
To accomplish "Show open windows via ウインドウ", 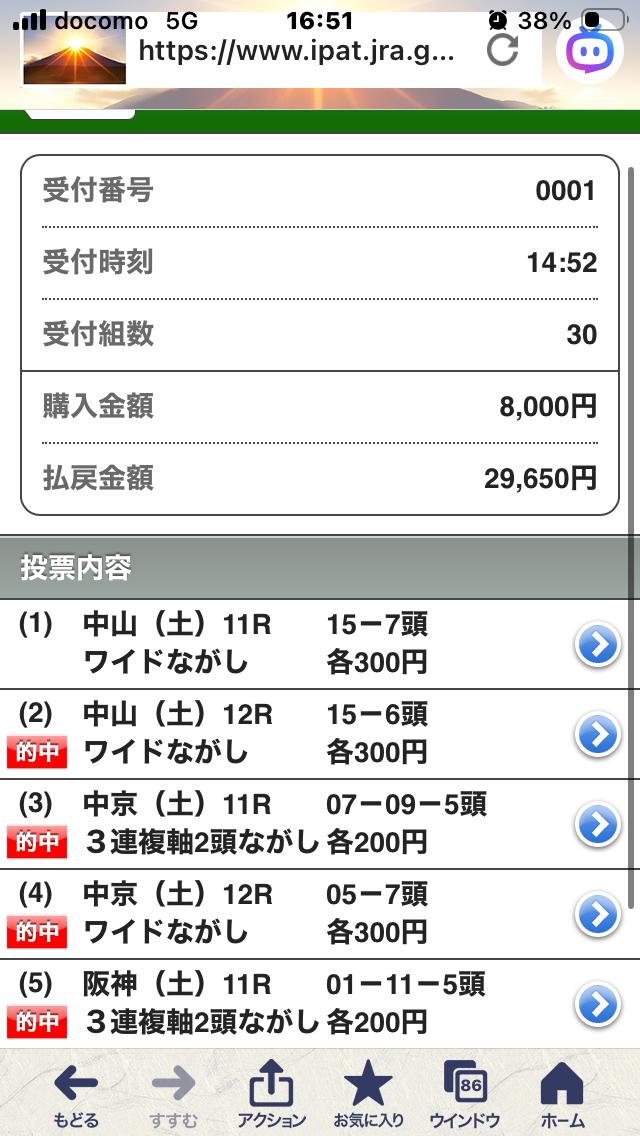I will point(465,1093).
